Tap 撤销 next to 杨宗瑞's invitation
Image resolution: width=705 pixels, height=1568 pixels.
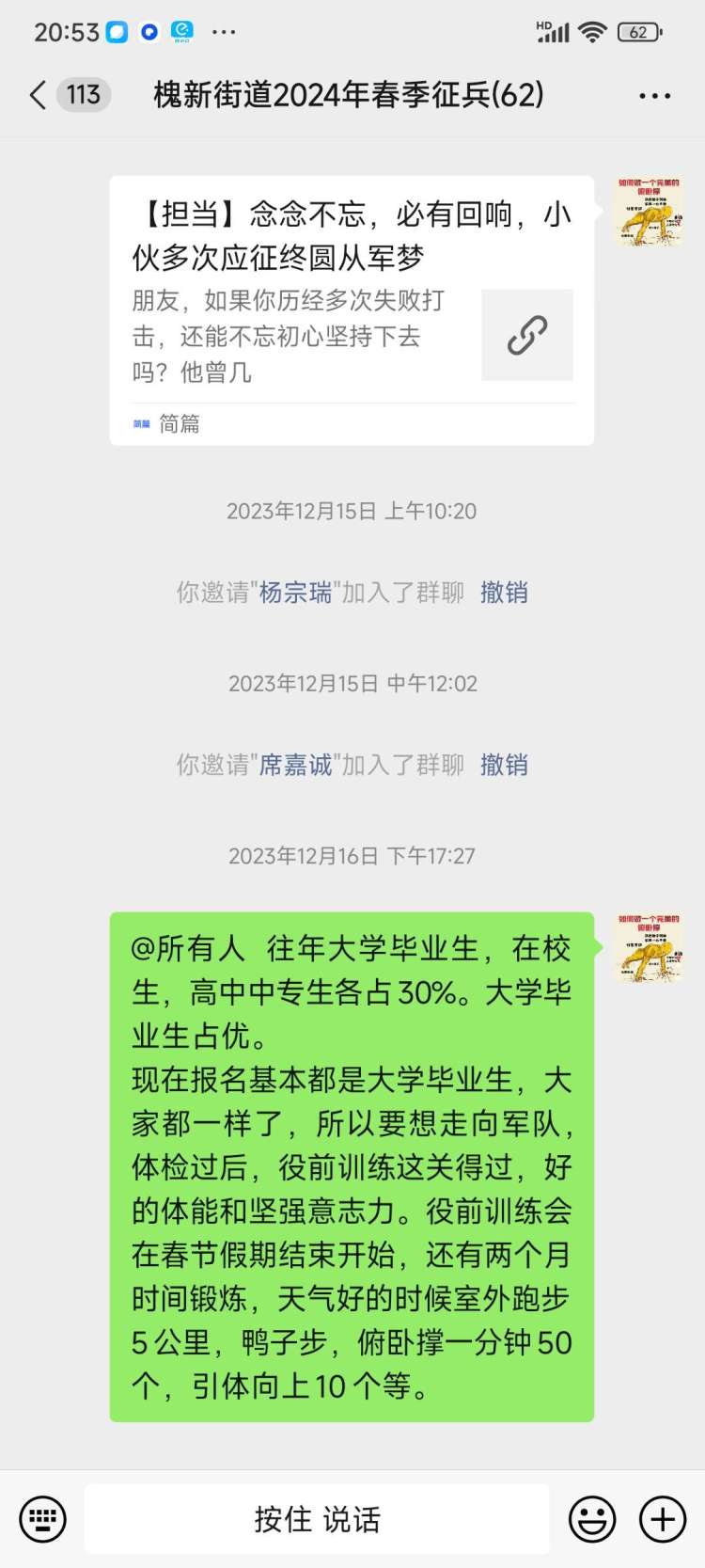pos(504,593)
